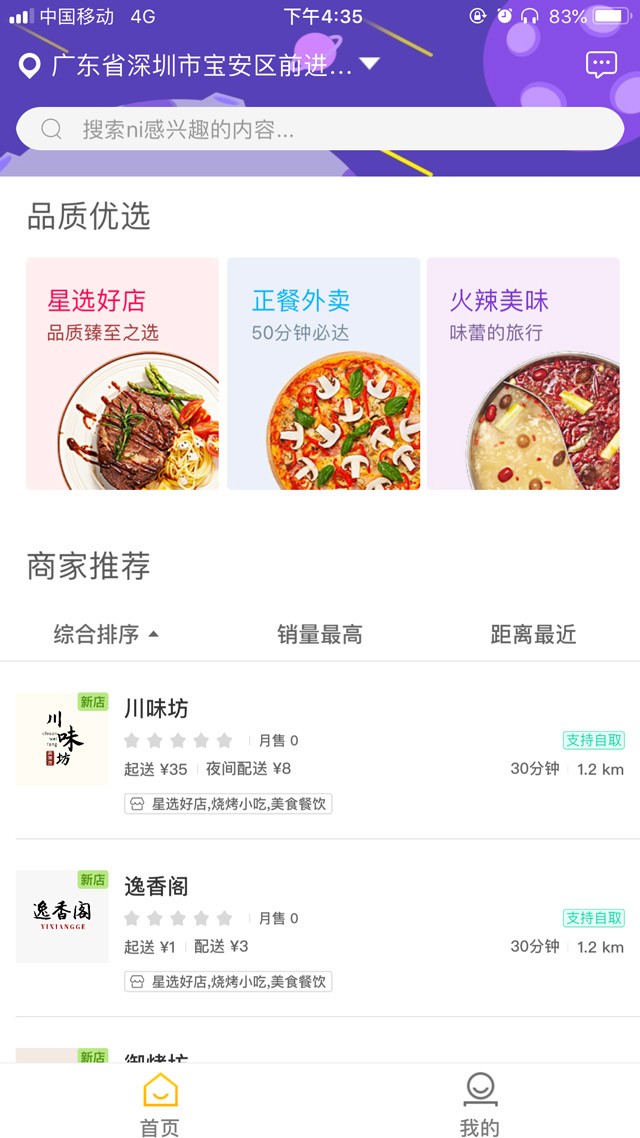Open the 正餐外卖 card

pos(323,374)
